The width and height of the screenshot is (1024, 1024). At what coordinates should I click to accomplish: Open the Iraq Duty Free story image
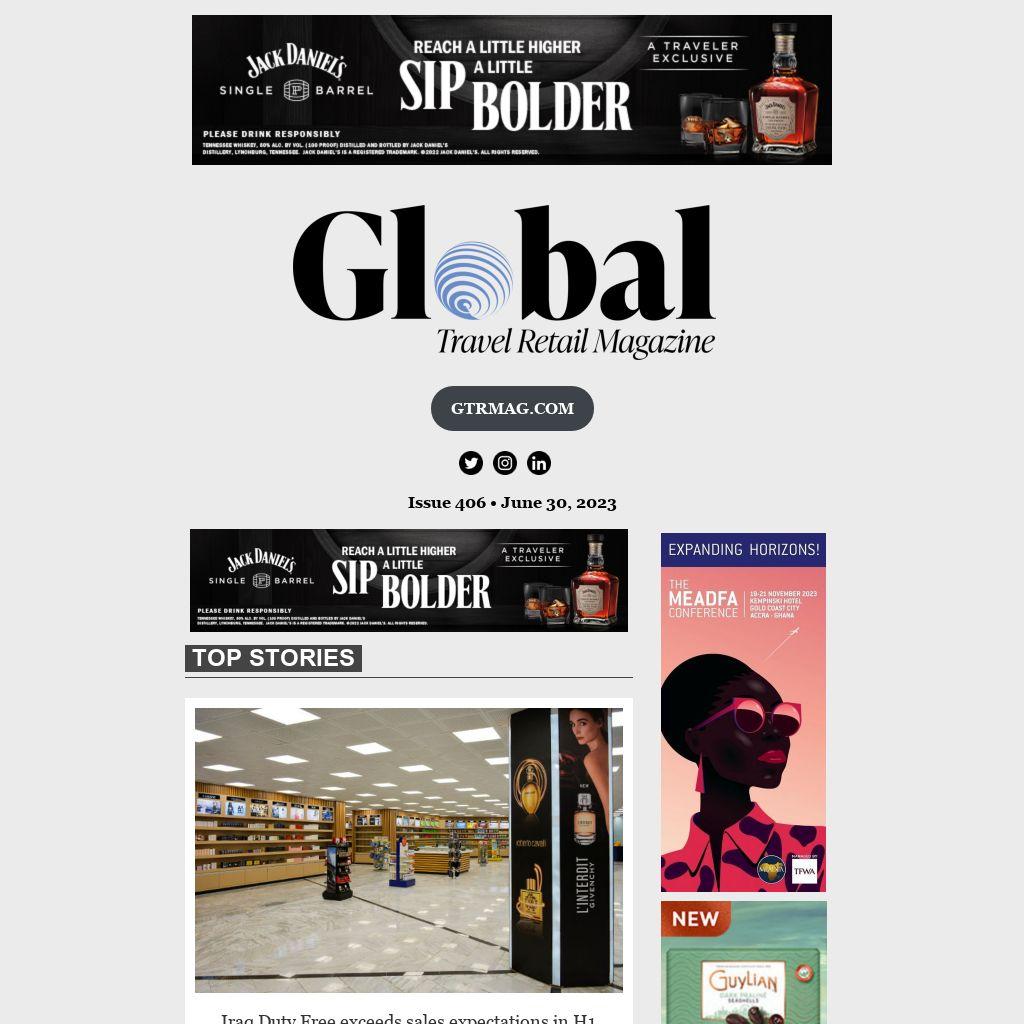[408, 849]
